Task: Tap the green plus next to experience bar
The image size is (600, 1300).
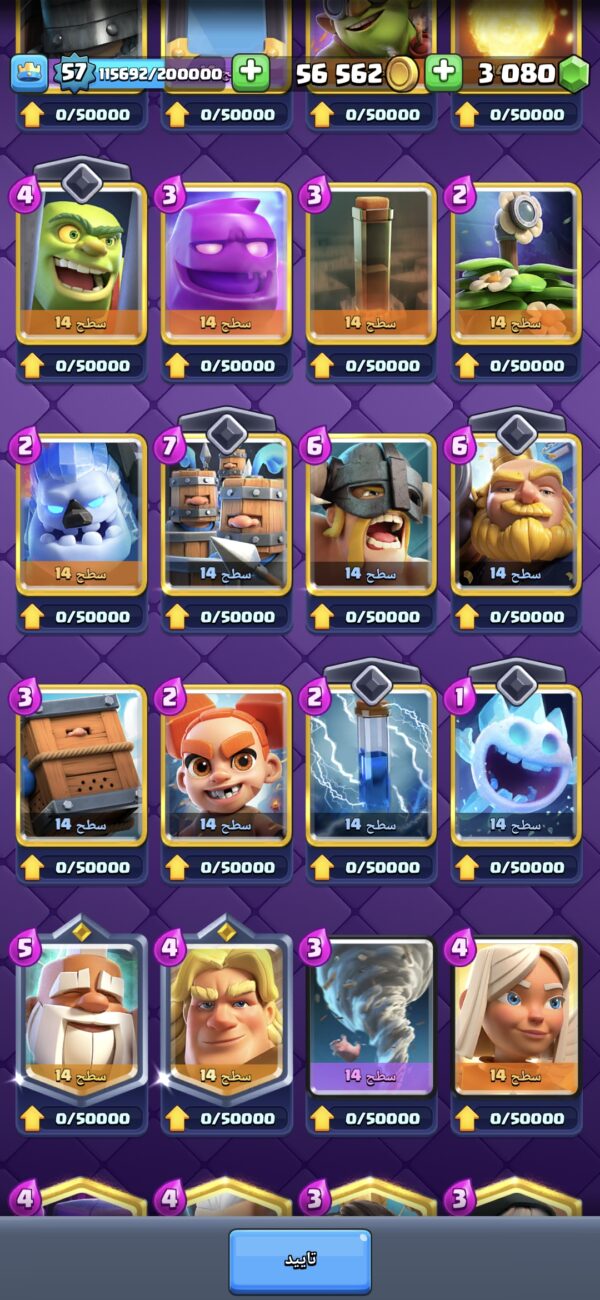Action: [251, 73]
